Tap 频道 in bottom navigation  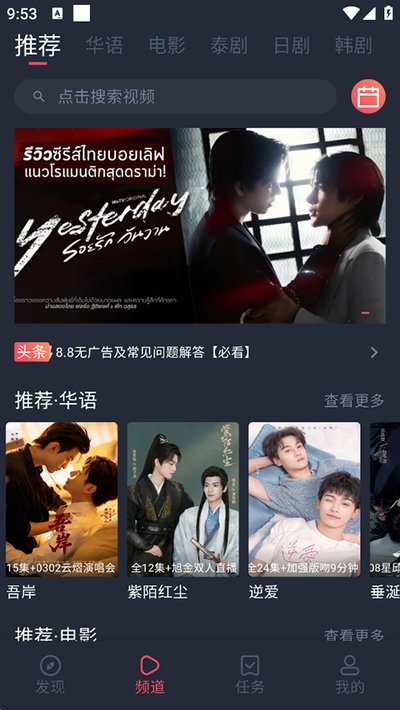[150, 675]
